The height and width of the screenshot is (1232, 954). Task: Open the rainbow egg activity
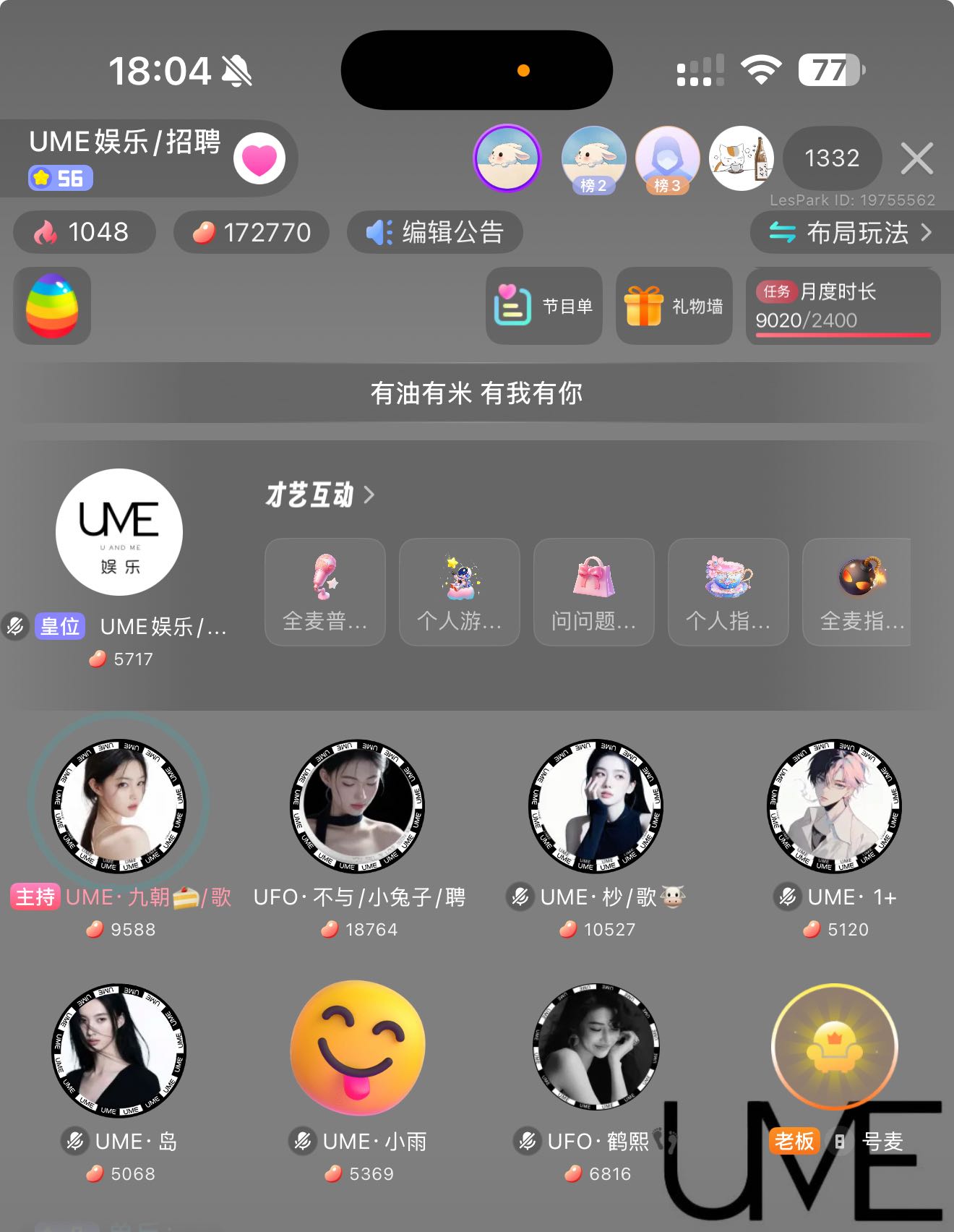[x=52, y=306]
